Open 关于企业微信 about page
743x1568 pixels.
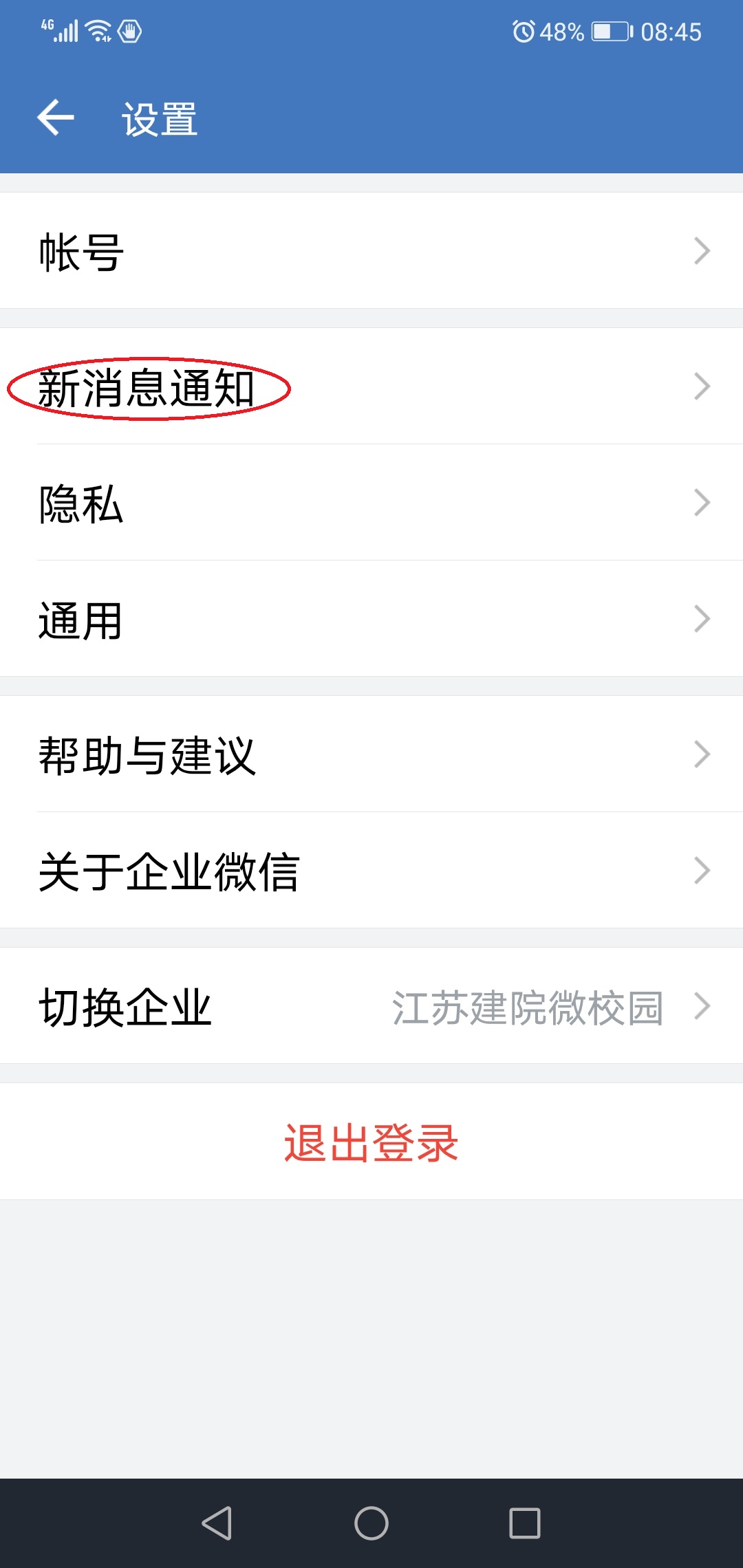pyautogui.click(x=371, y=870)
